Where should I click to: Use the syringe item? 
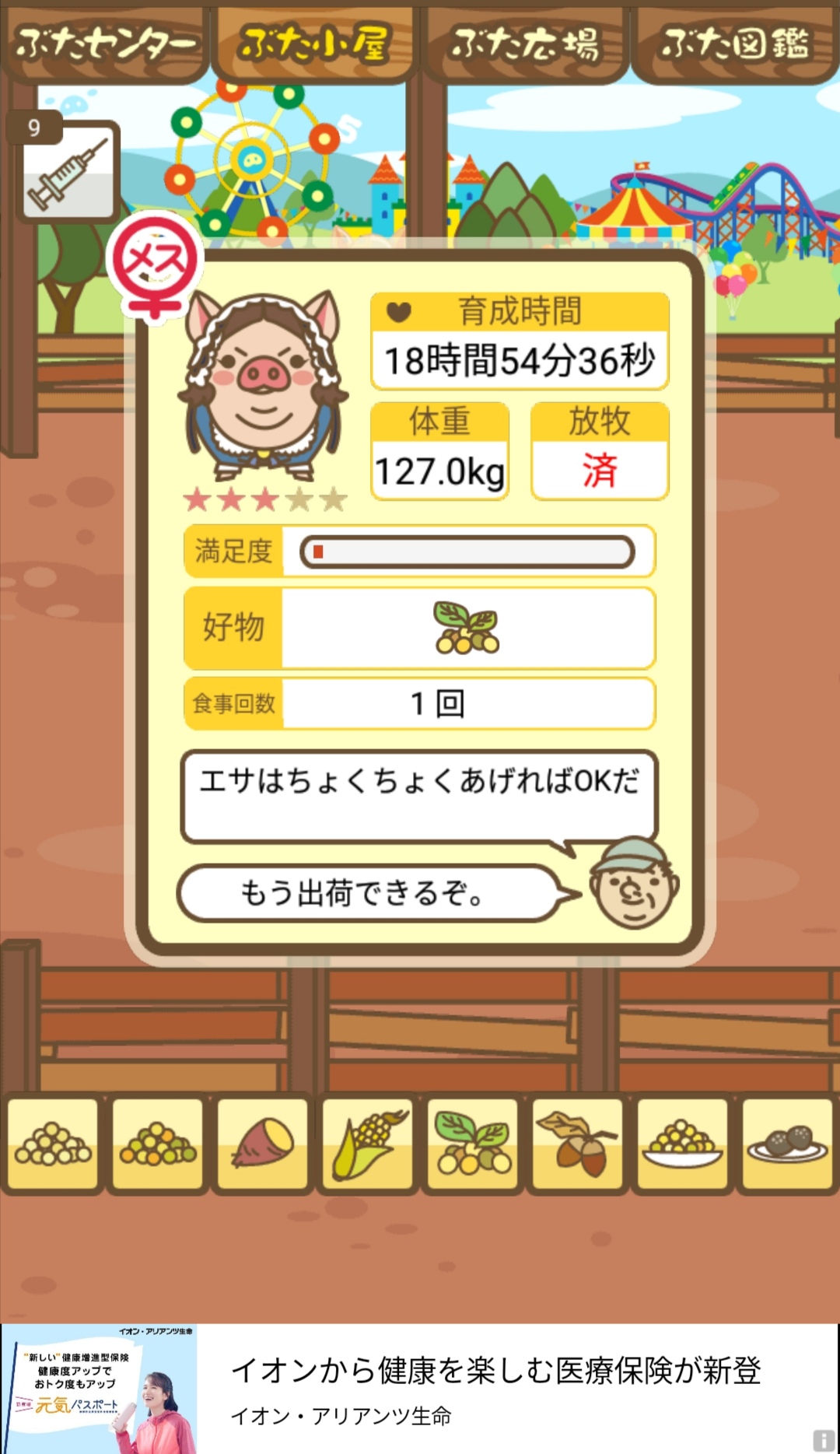click(68, 172)
